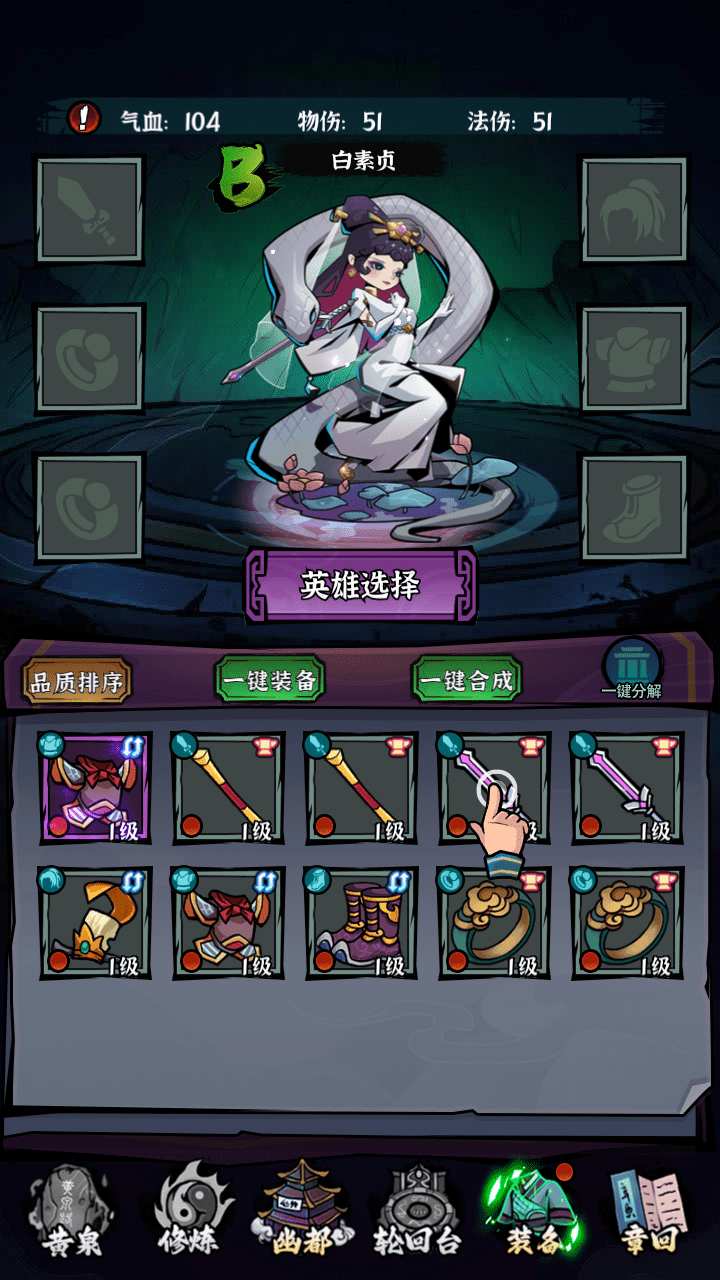This screenshot has height=1280, width=720.
Task: Combine items with 一键合成
Action: click(x=467, y=681)
